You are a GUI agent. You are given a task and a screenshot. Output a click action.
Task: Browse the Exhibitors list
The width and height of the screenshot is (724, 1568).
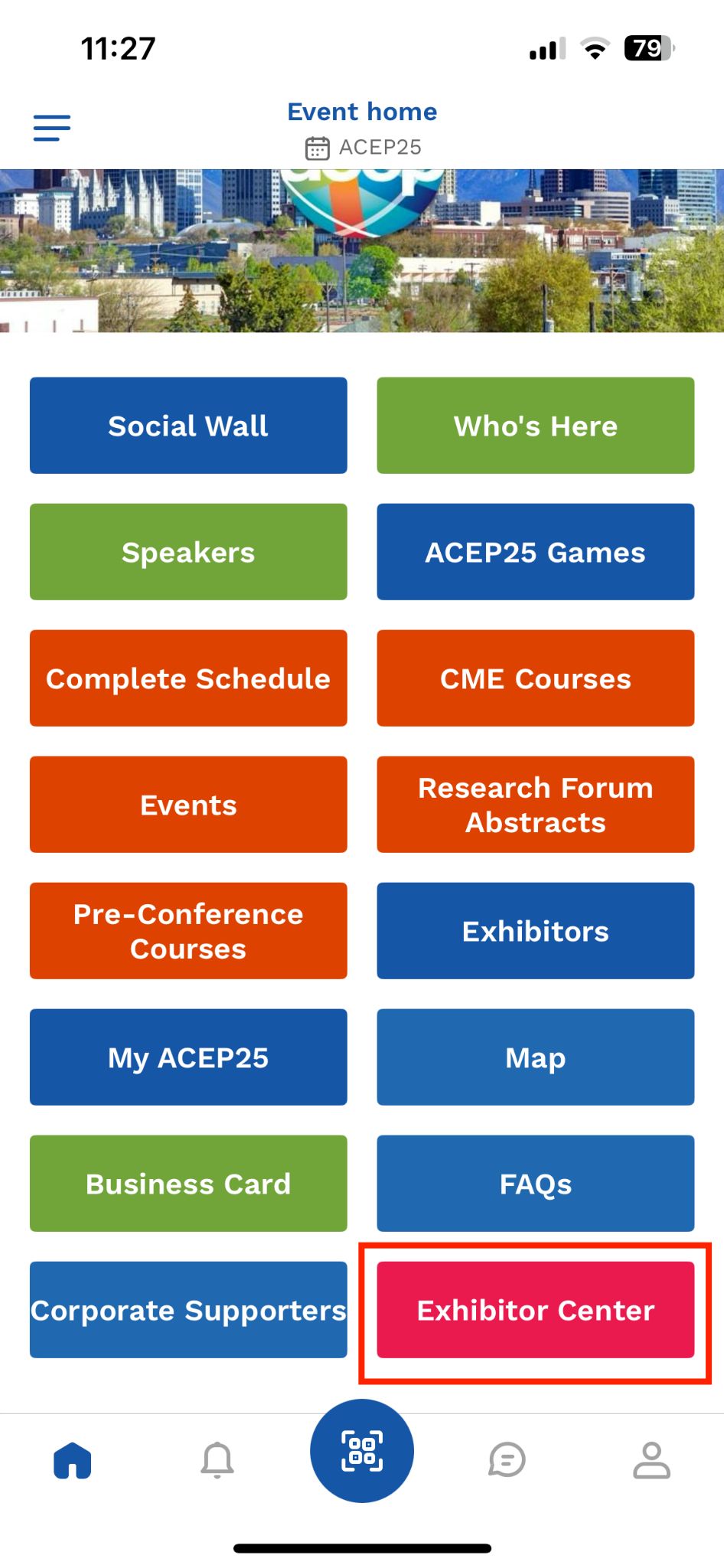(536, 931)
